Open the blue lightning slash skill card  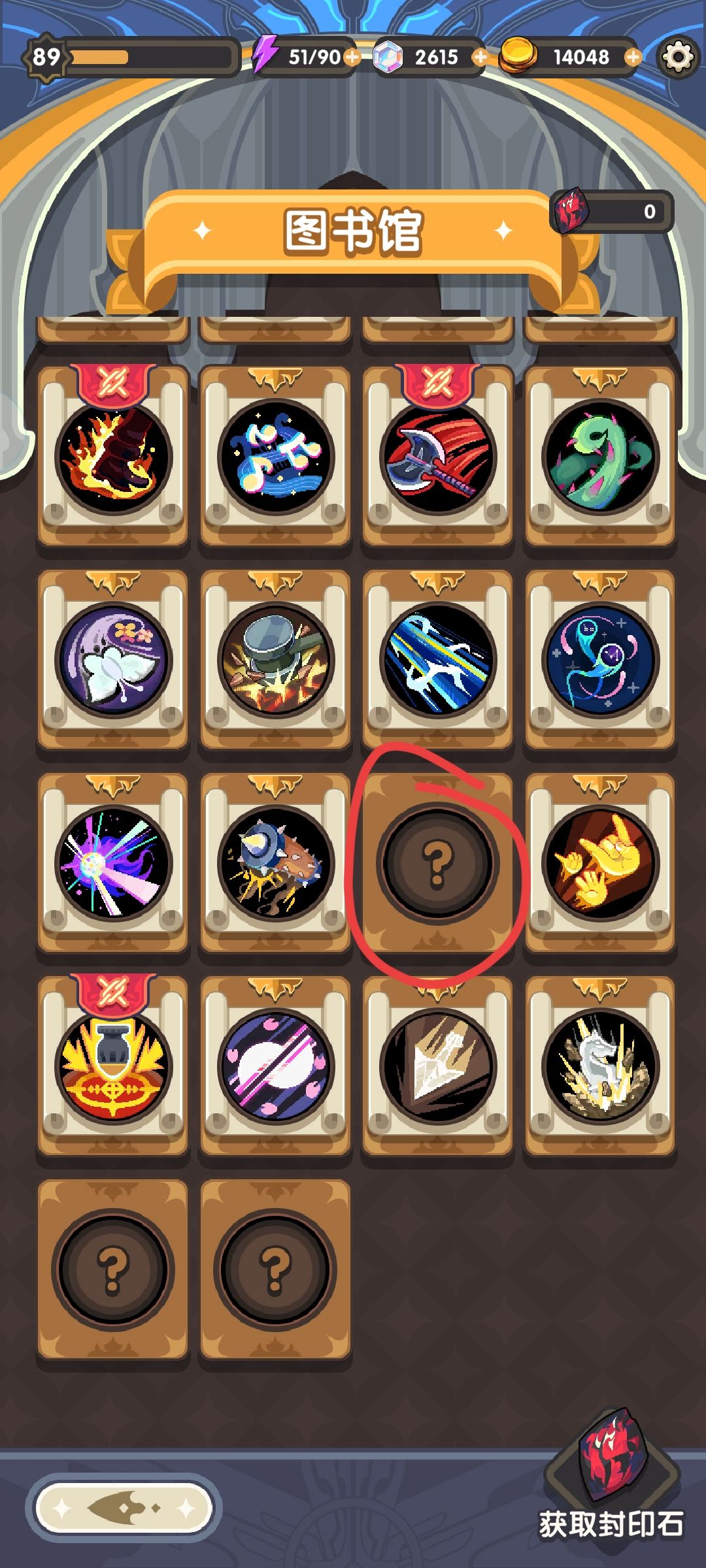click(x=437, y=659)
